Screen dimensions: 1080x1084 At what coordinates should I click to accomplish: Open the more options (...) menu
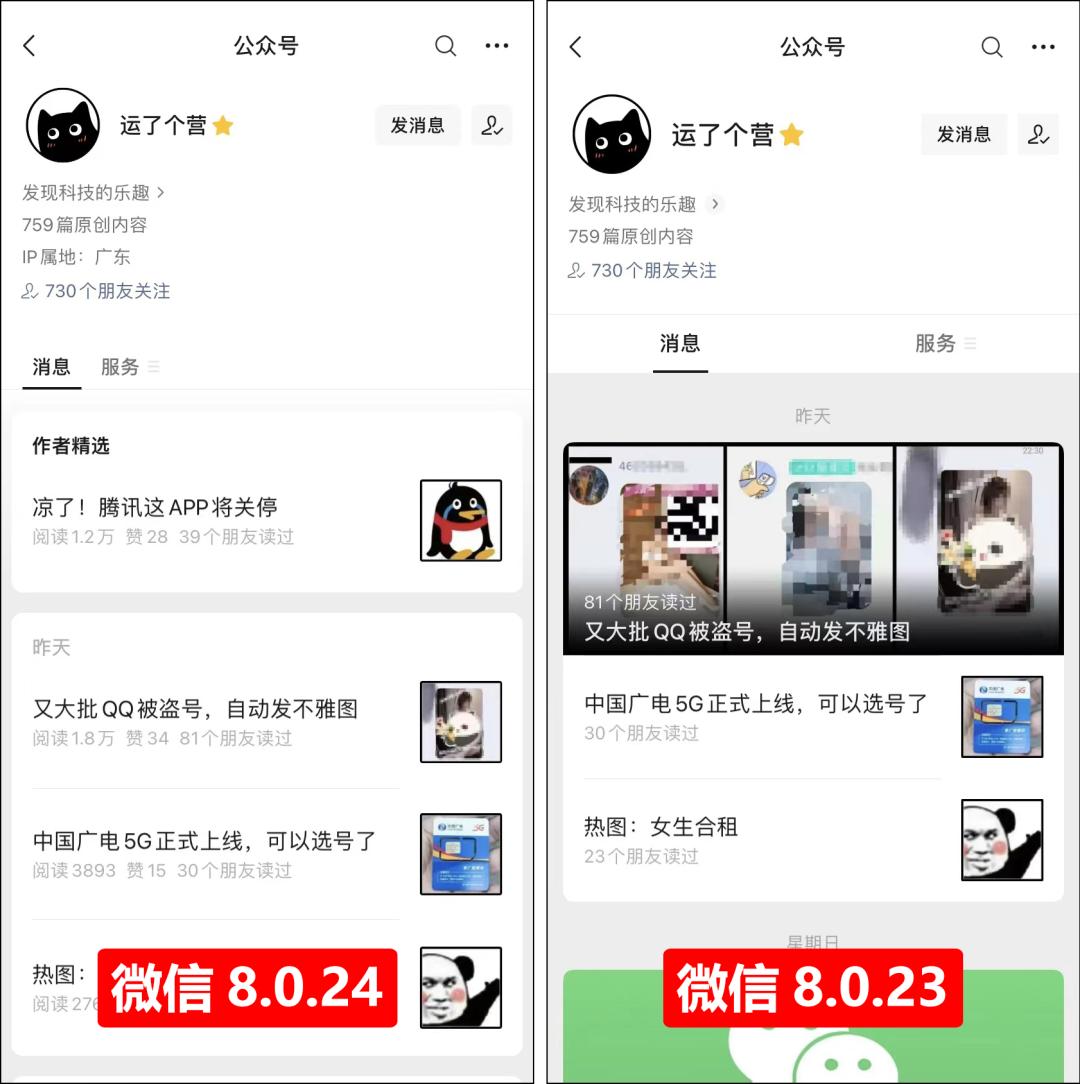pos(497,45)
